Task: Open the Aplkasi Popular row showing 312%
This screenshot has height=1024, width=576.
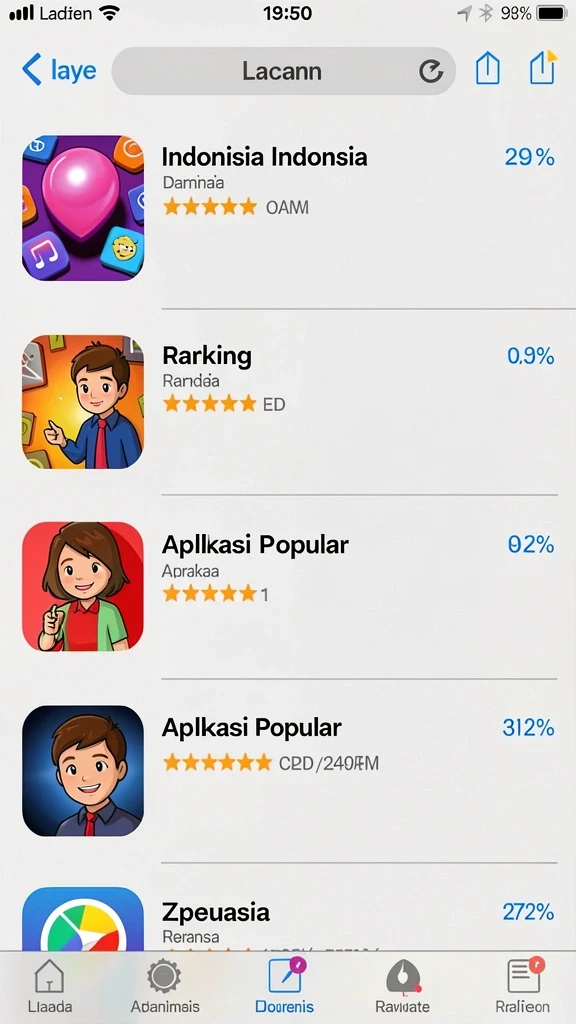Action: (x=289, y=771)
